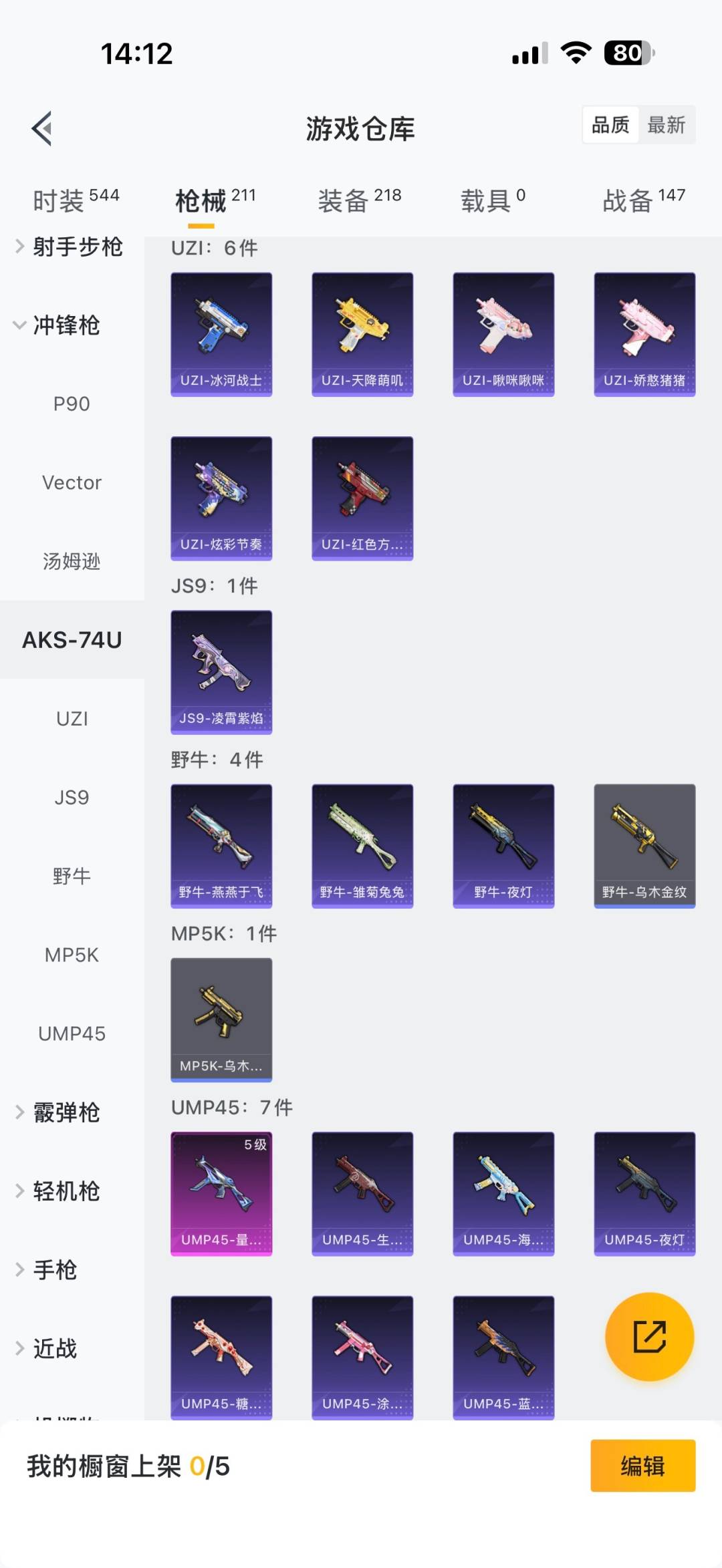Image resolution: width=722 pixels, height=1568 pixels.
Task: View the UZI-天降萌叽 skin
Action: coord(362,333)
